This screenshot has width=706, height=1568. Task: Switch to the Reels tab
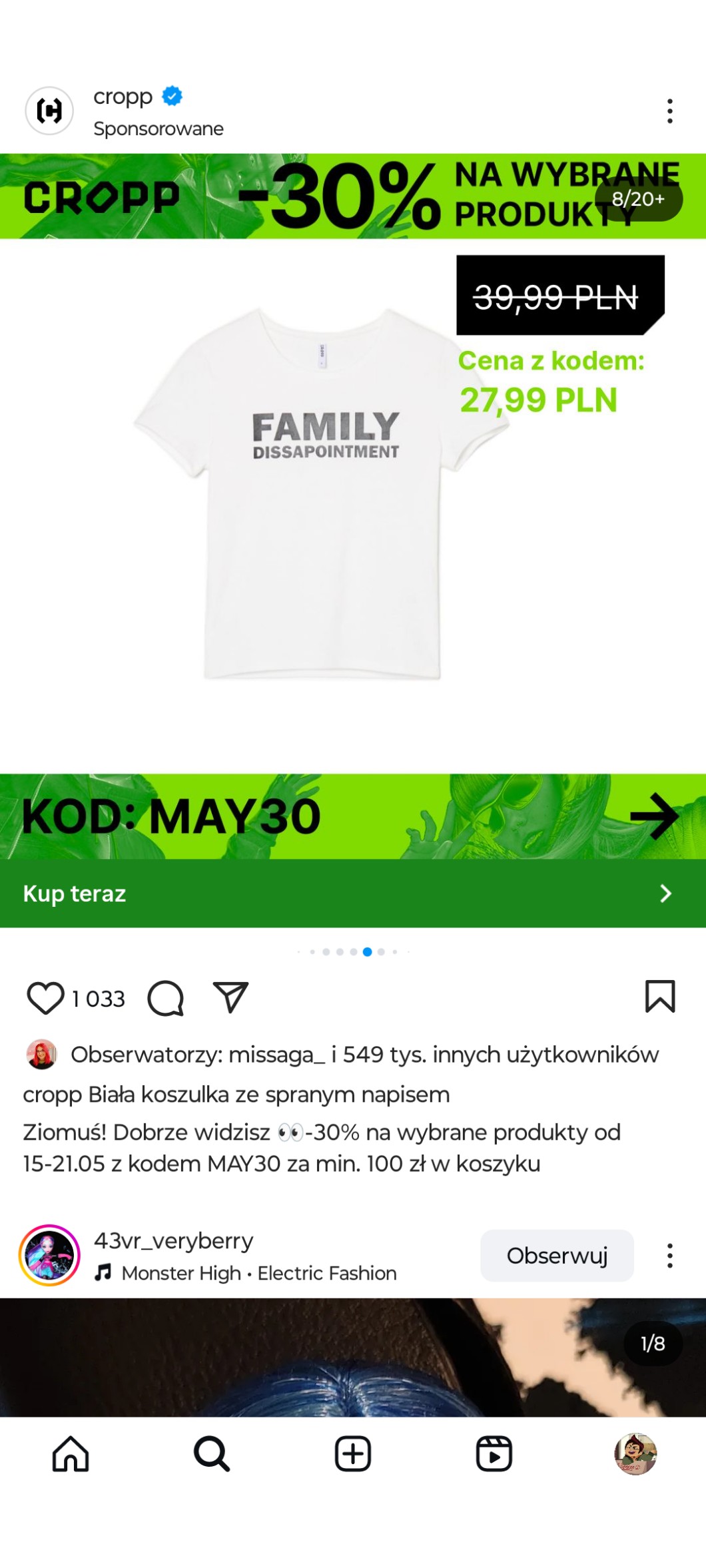click(494, 1453)
